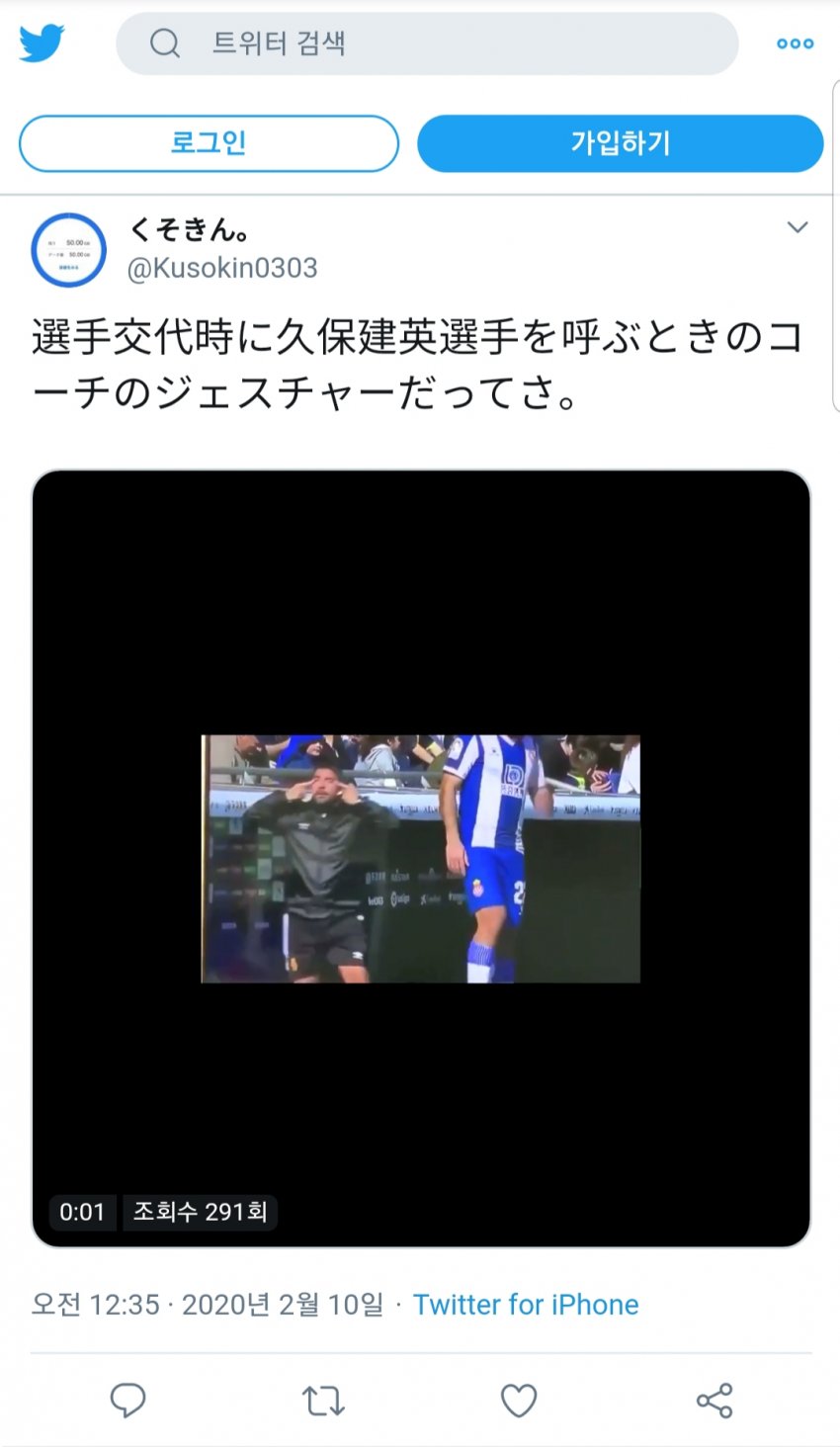Play the video in the tweet
840x1447 pixels.
point(421,858)
